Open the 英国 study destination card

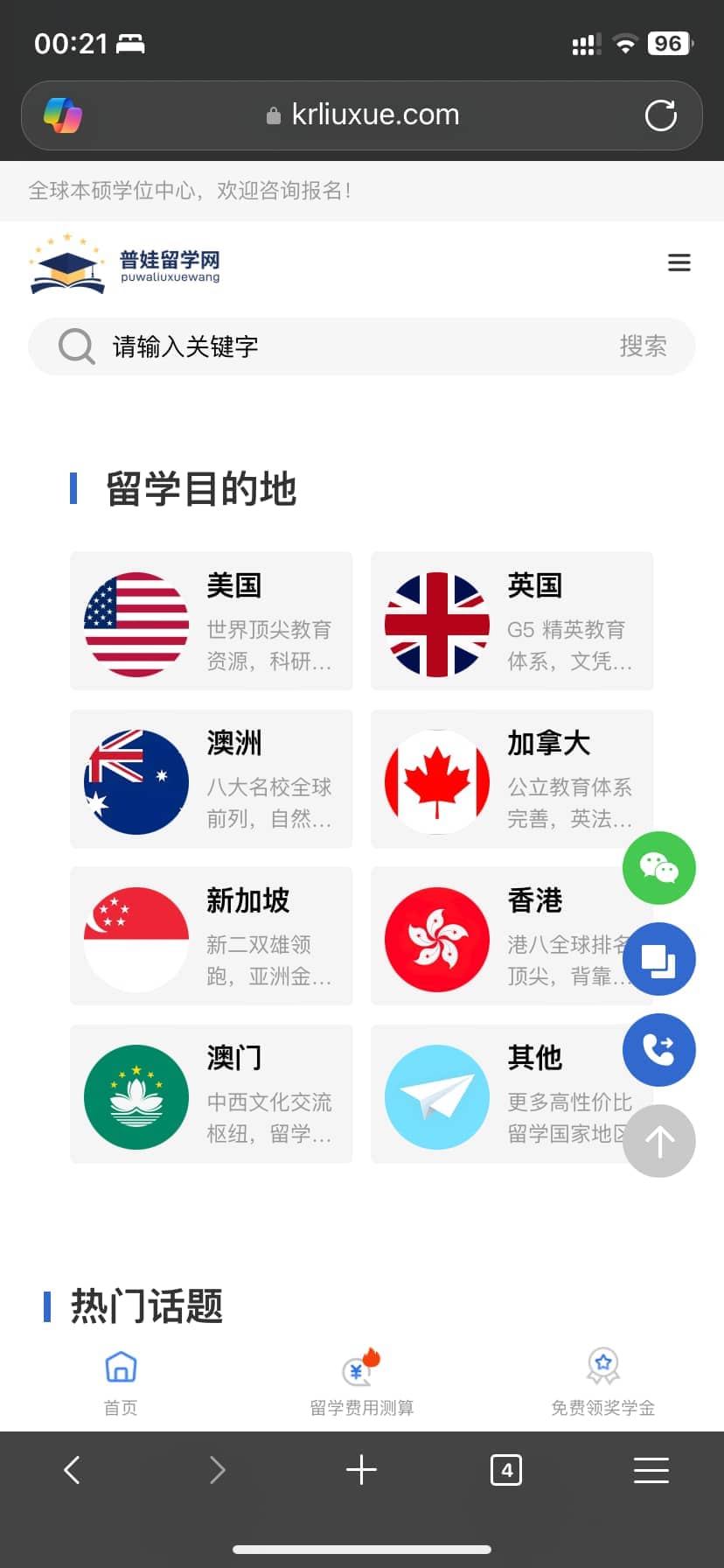pos(512,621)
